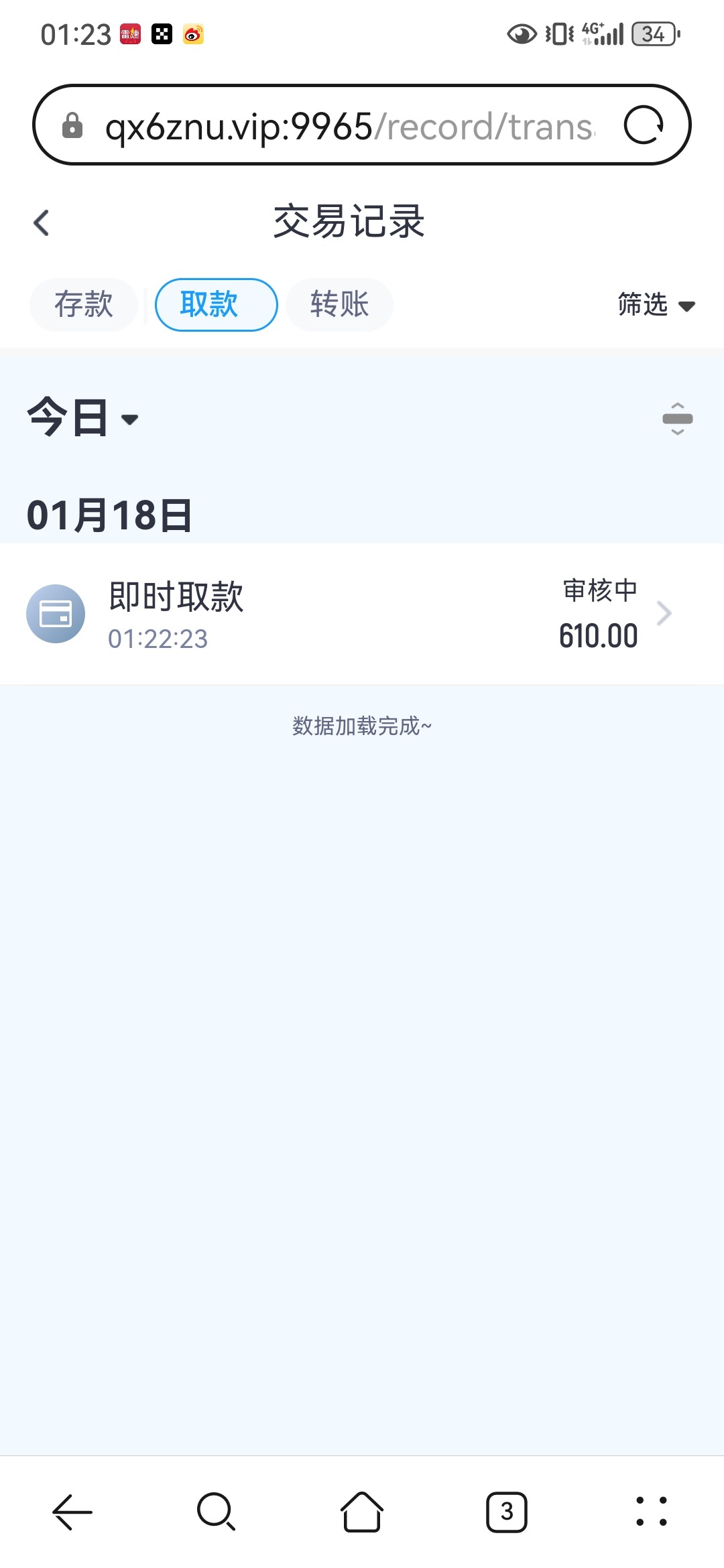The height and width of the screenshot is (1568, 724).
Task: Expand the 今日 date dropdown
Action: coord(83,417)
